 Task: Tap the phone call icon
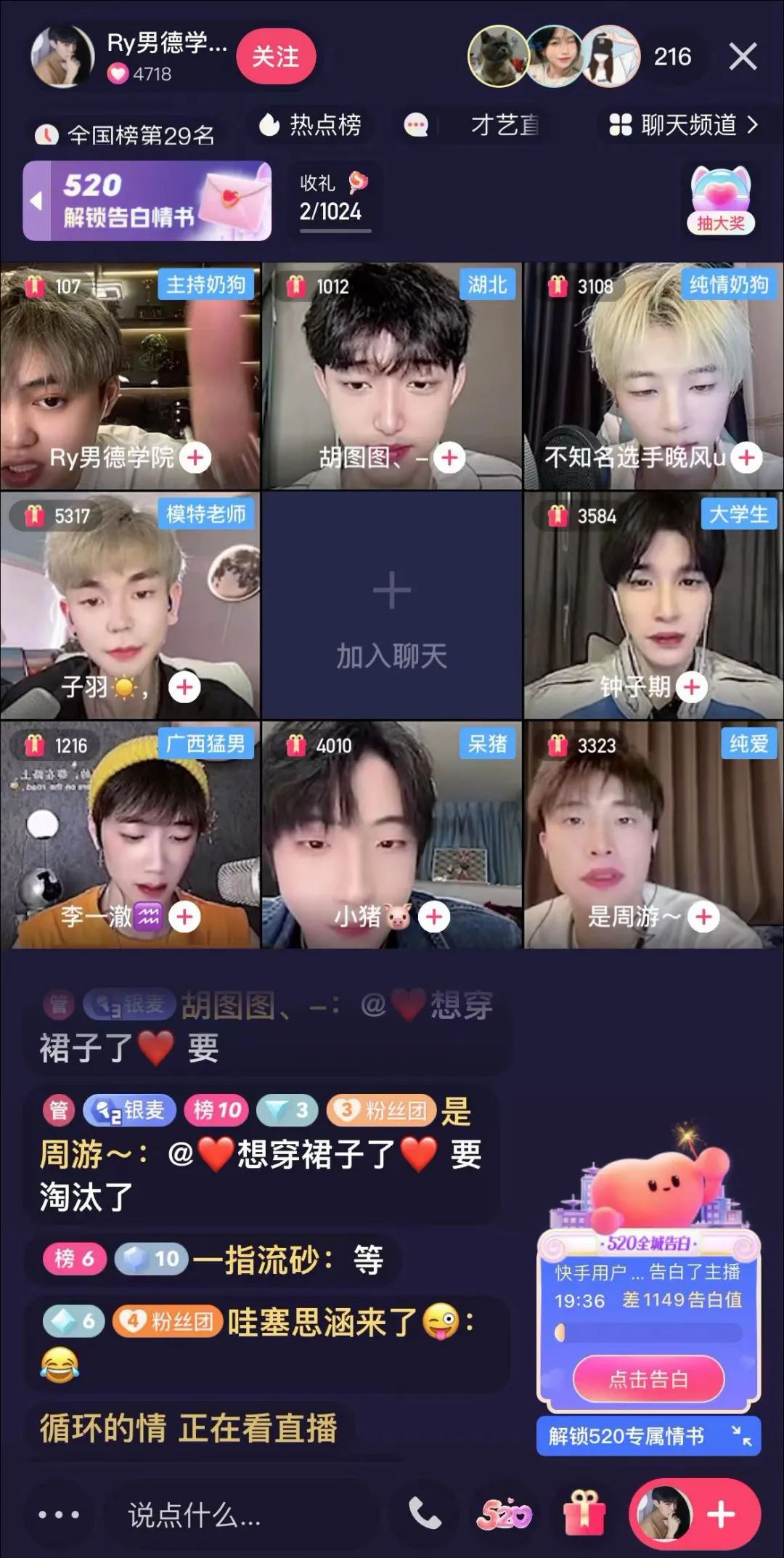[x=425, y=1515]
